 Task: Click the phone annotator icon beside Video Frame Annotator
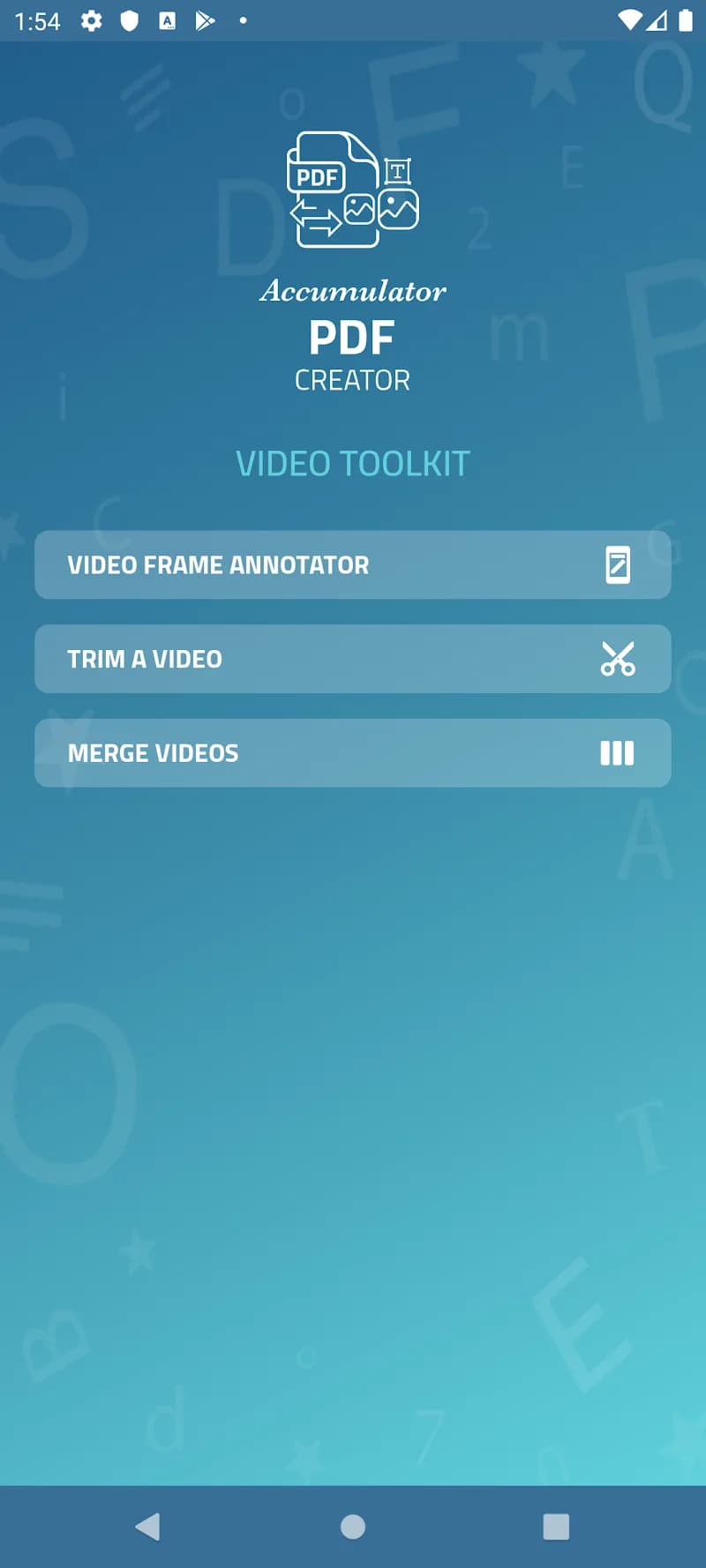(x=618, y=564)
